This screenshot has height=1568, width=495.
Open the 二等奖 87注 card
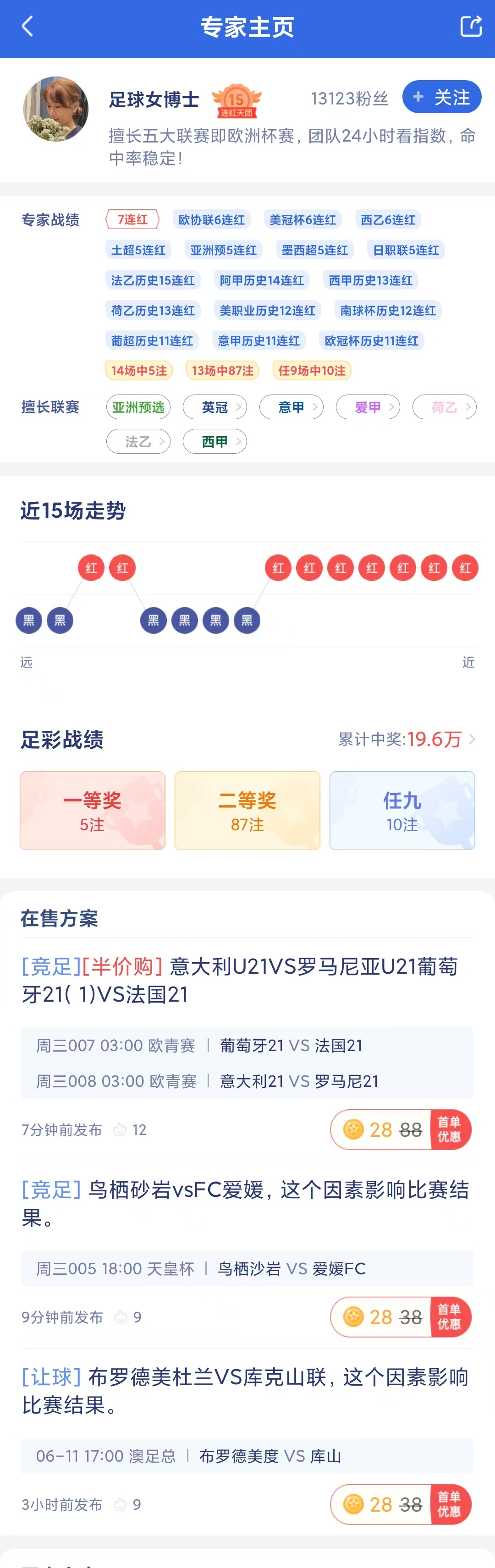pos(247,810)
